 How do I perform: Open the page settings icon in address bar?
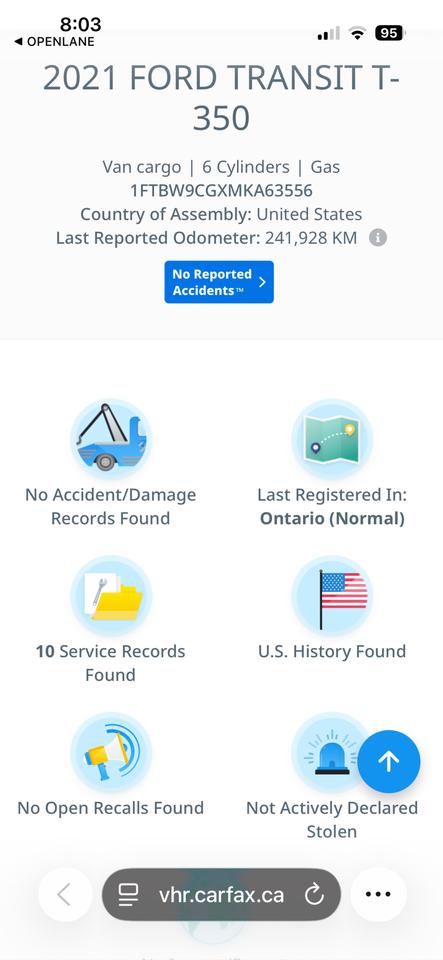pyautogui.click(x=129, y=895)
